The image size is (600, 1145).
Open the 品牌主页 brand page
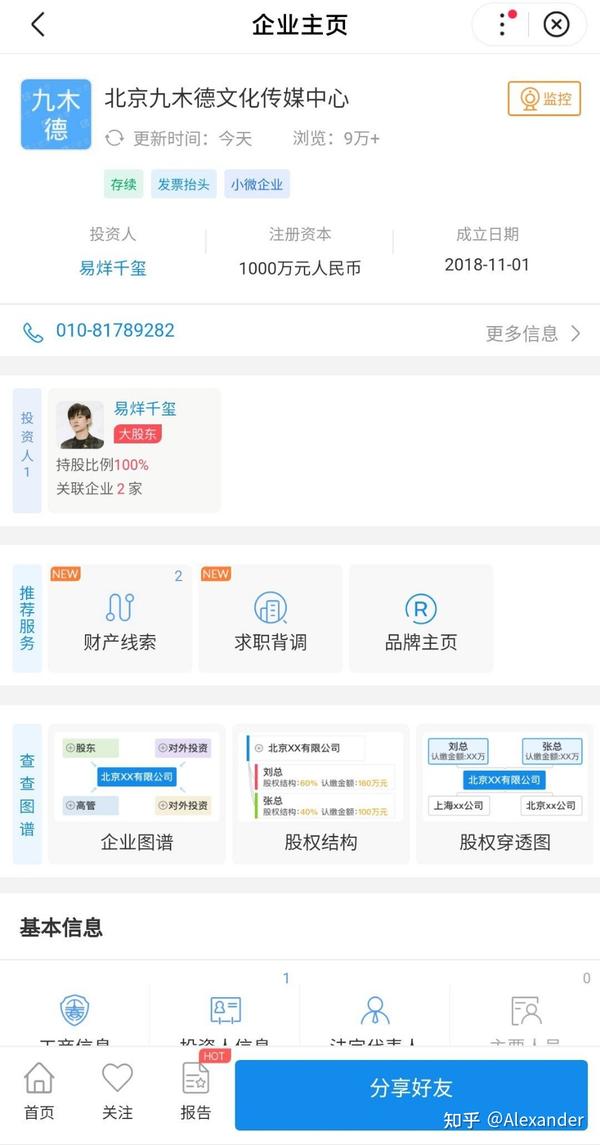point(421,619)
